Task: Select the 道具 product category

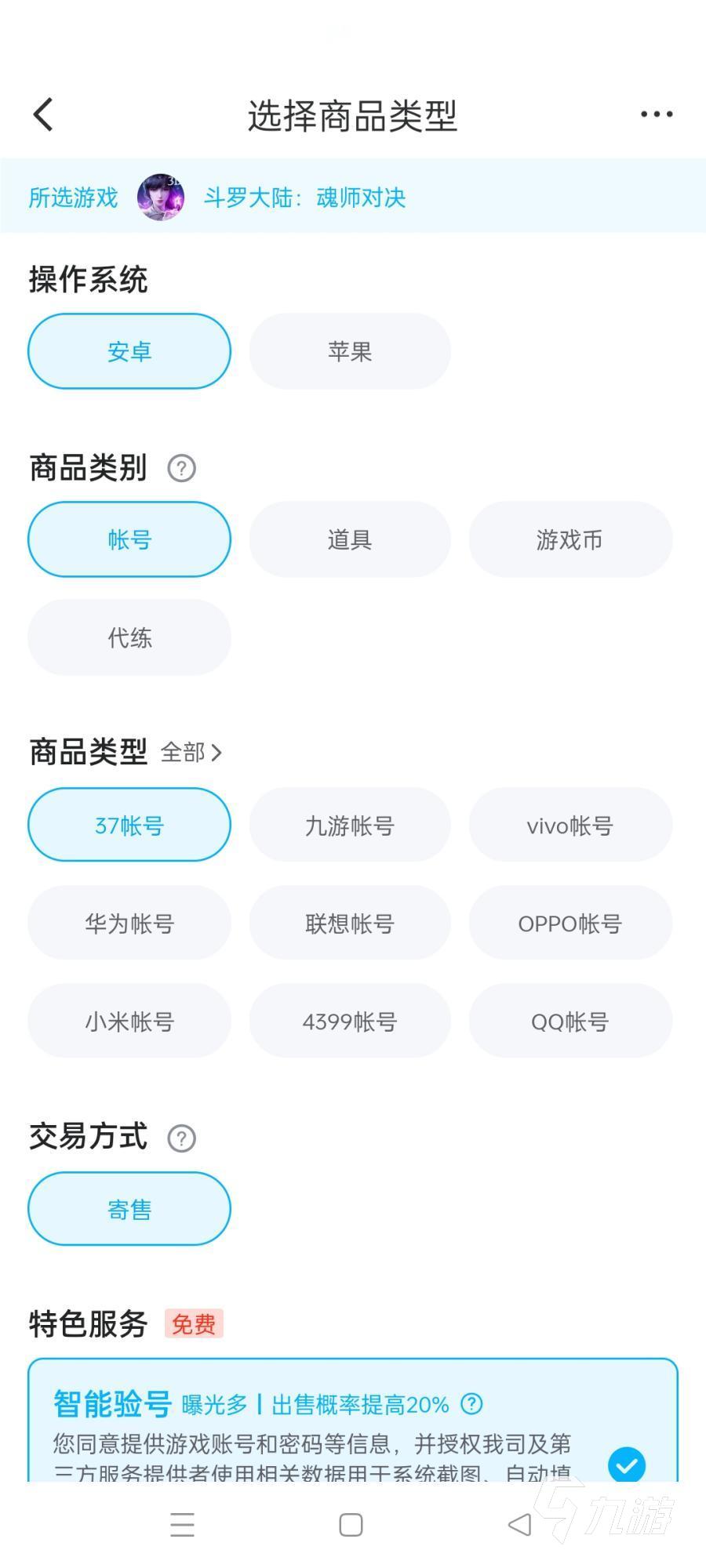Action: click(350, 539)
